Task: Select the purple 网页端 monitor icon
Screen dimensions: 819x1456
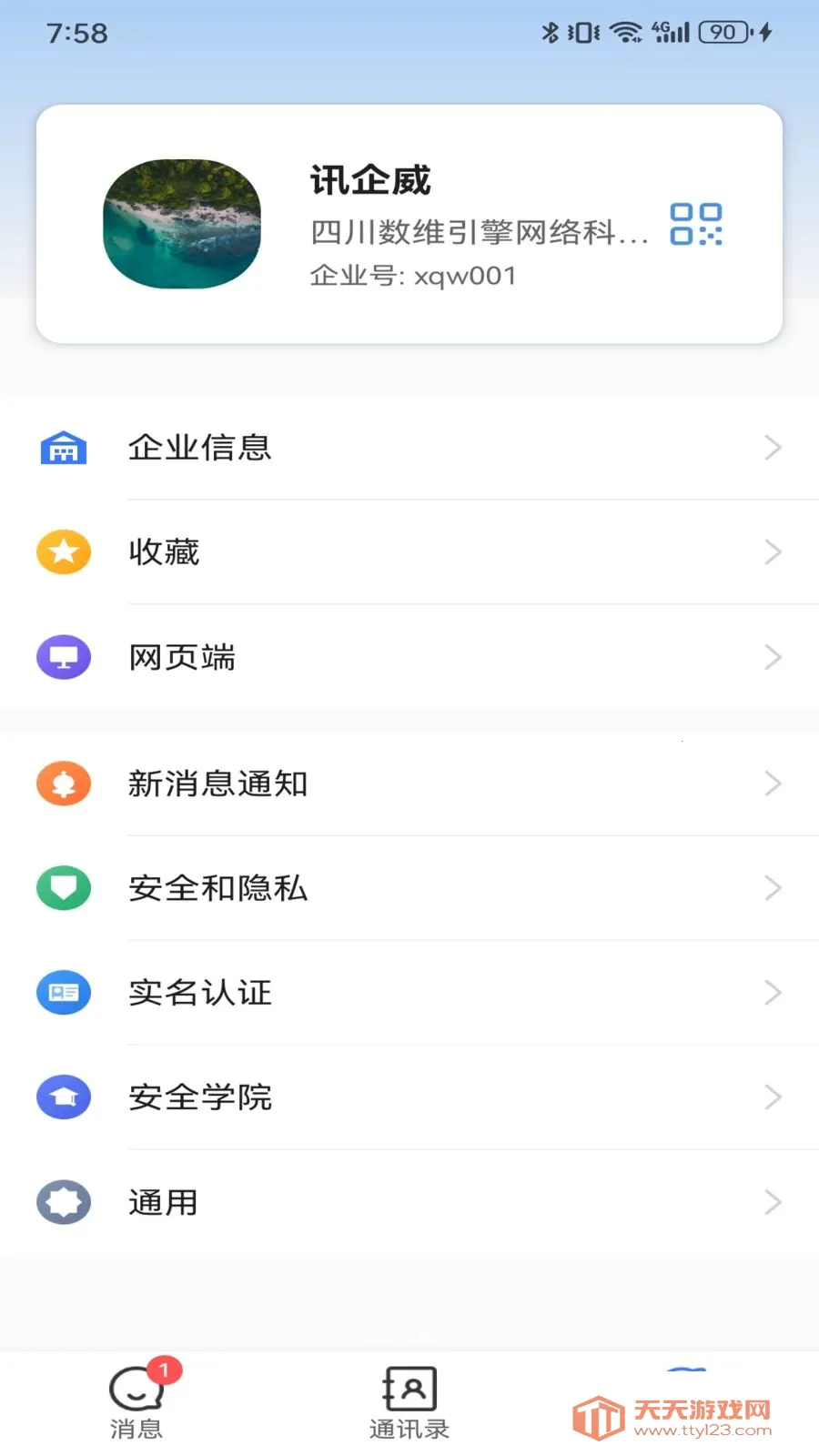Action: (x=63, y=656)
